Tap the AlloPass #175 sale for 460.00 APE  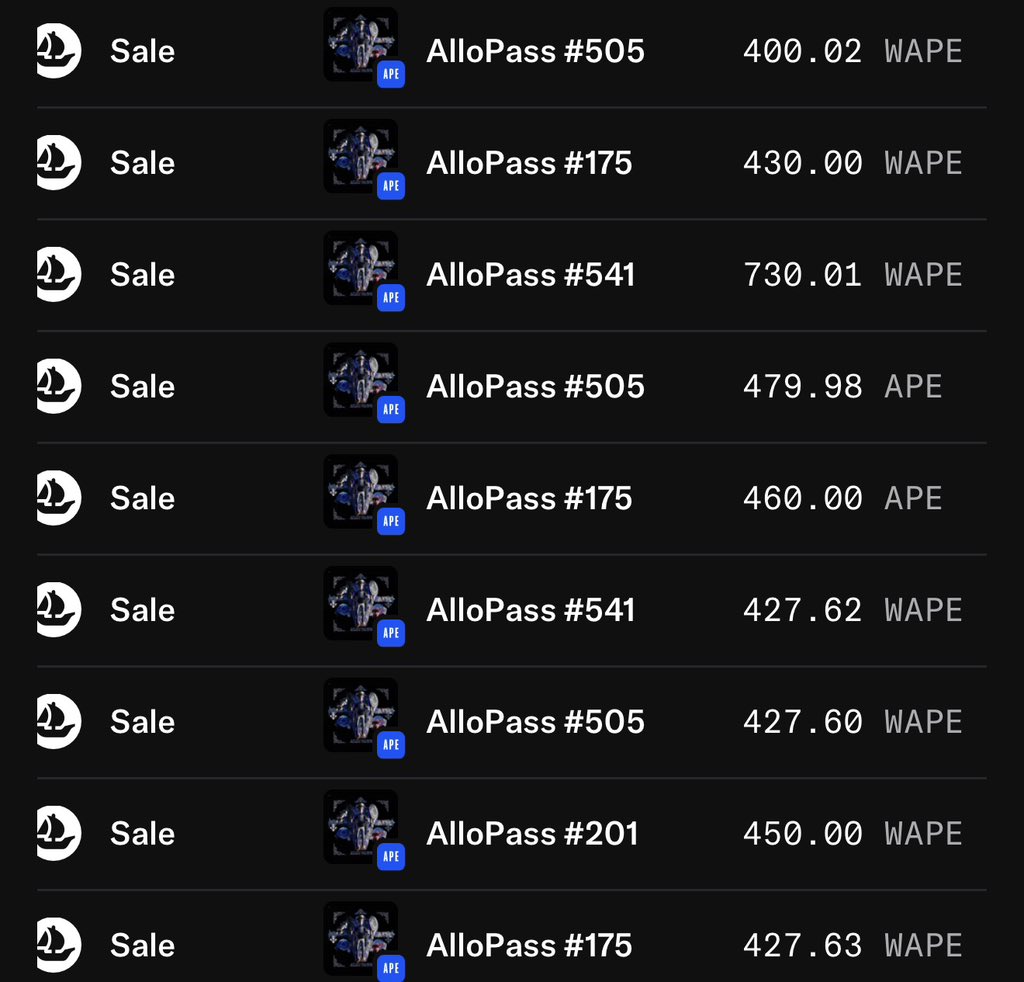click(529, 498)
